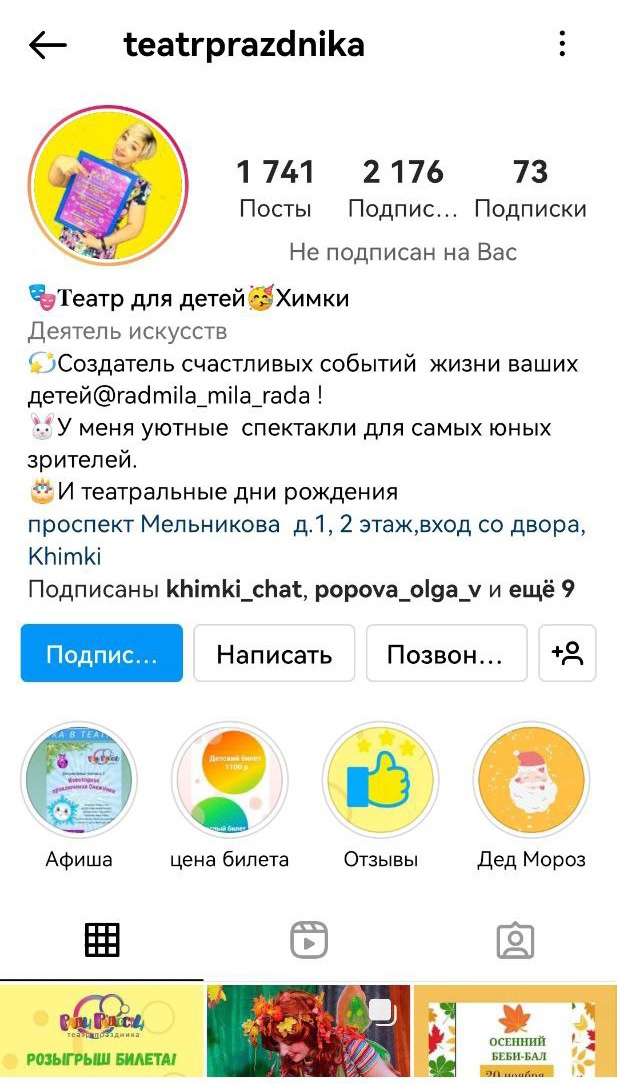Tap Написать to send a message

[x=274, y=654]
